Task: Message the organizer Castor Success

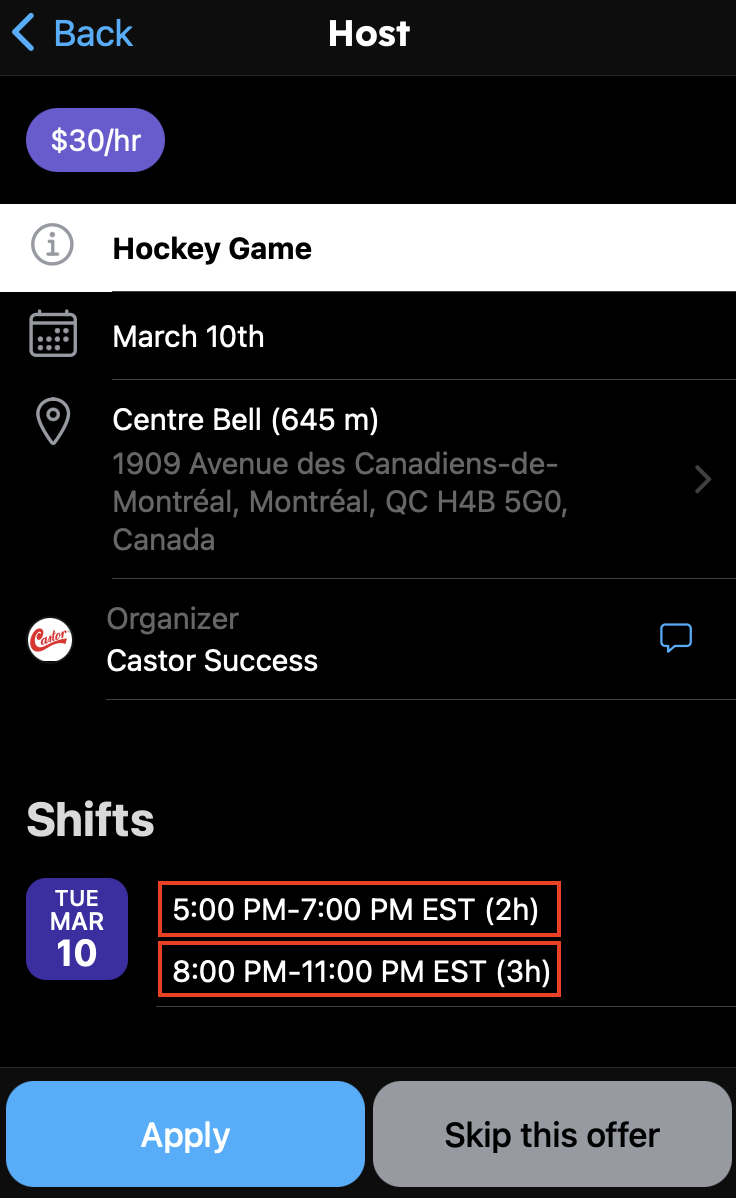Action: 676,637
